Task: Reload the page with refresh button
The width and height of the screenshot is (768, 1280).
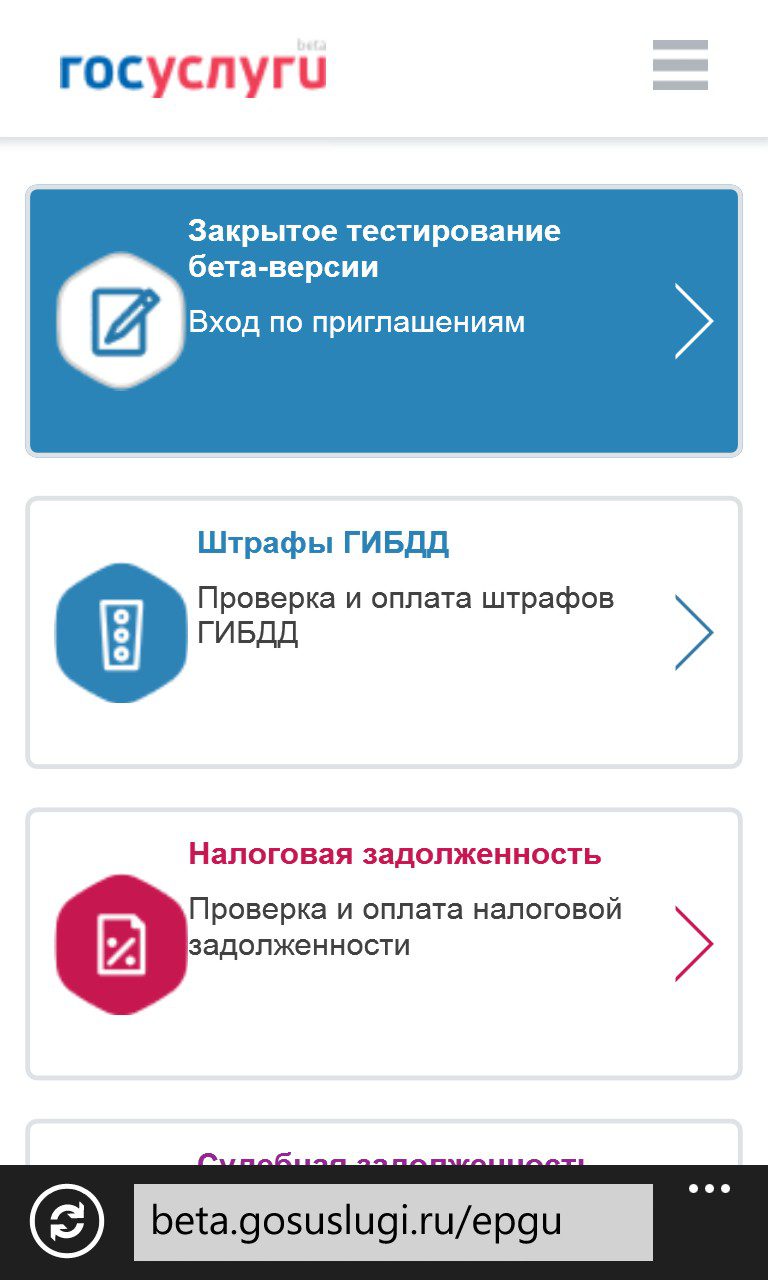Action: 66,1221
